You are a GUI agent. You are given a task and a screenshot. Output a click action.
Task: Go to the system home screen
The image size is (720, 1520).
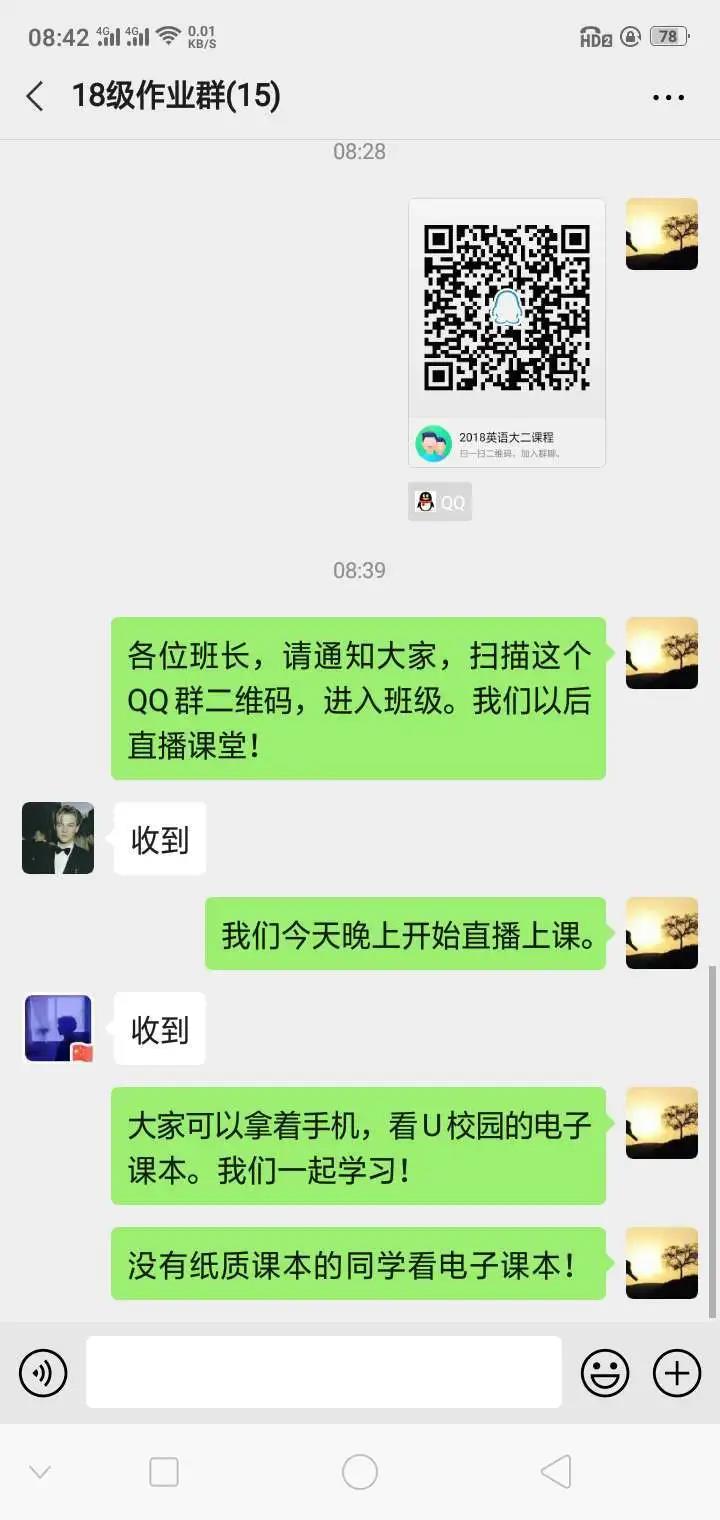360,1472
